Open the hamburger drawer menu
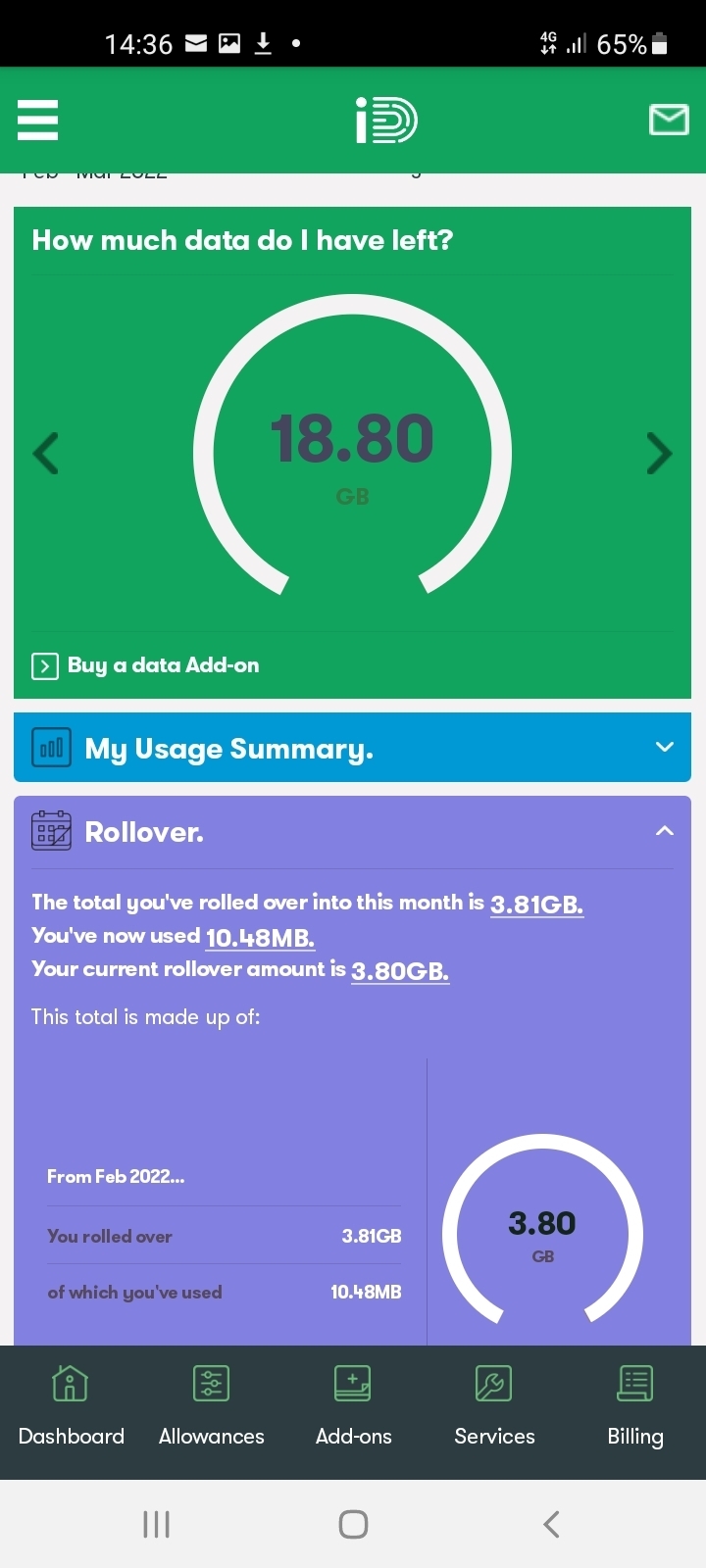Image resolution: width=706 pixels, height=1568 pixels. point(38,121)
